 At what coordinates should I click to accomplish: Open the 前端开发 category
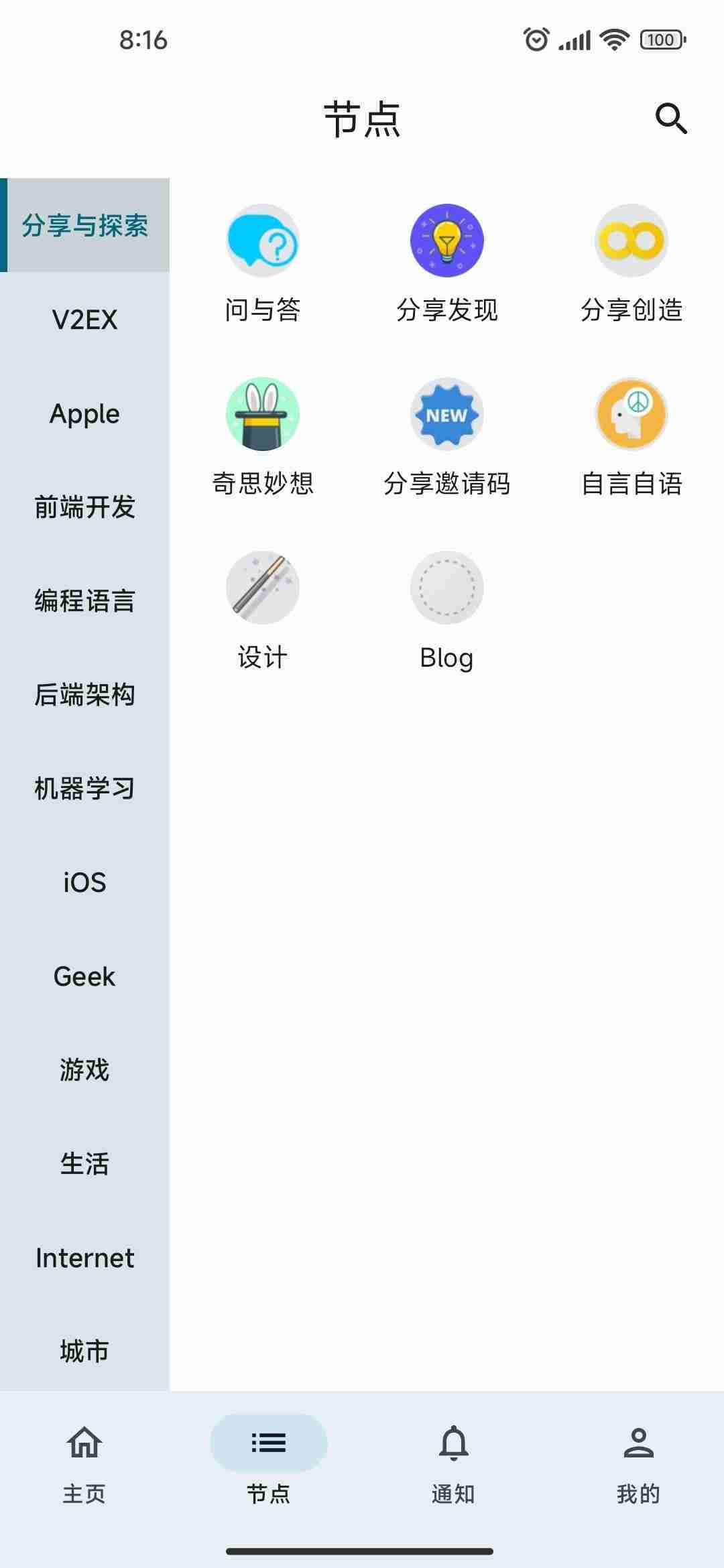(x=84, y=508)
